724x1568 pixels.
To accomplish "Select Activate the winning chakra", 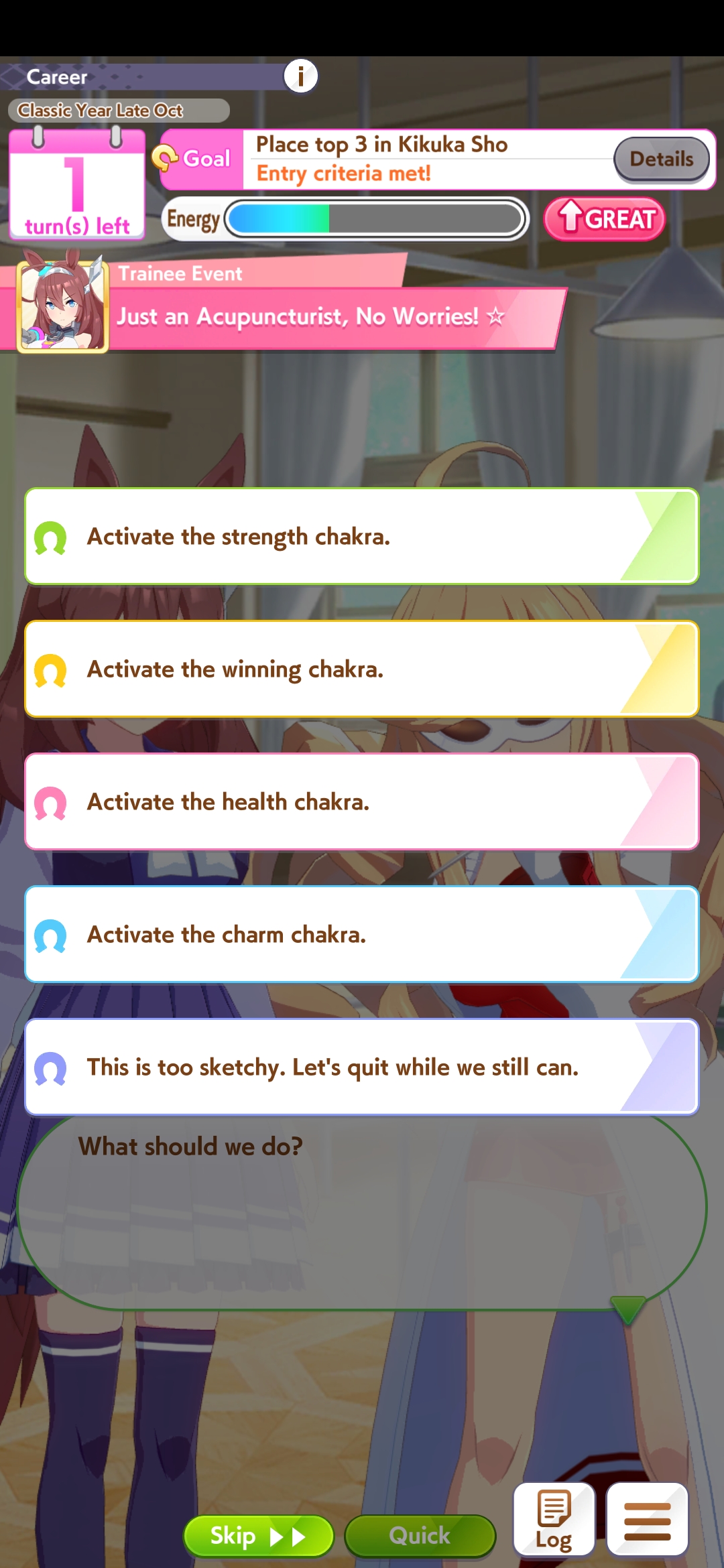I will coord(362,669).
